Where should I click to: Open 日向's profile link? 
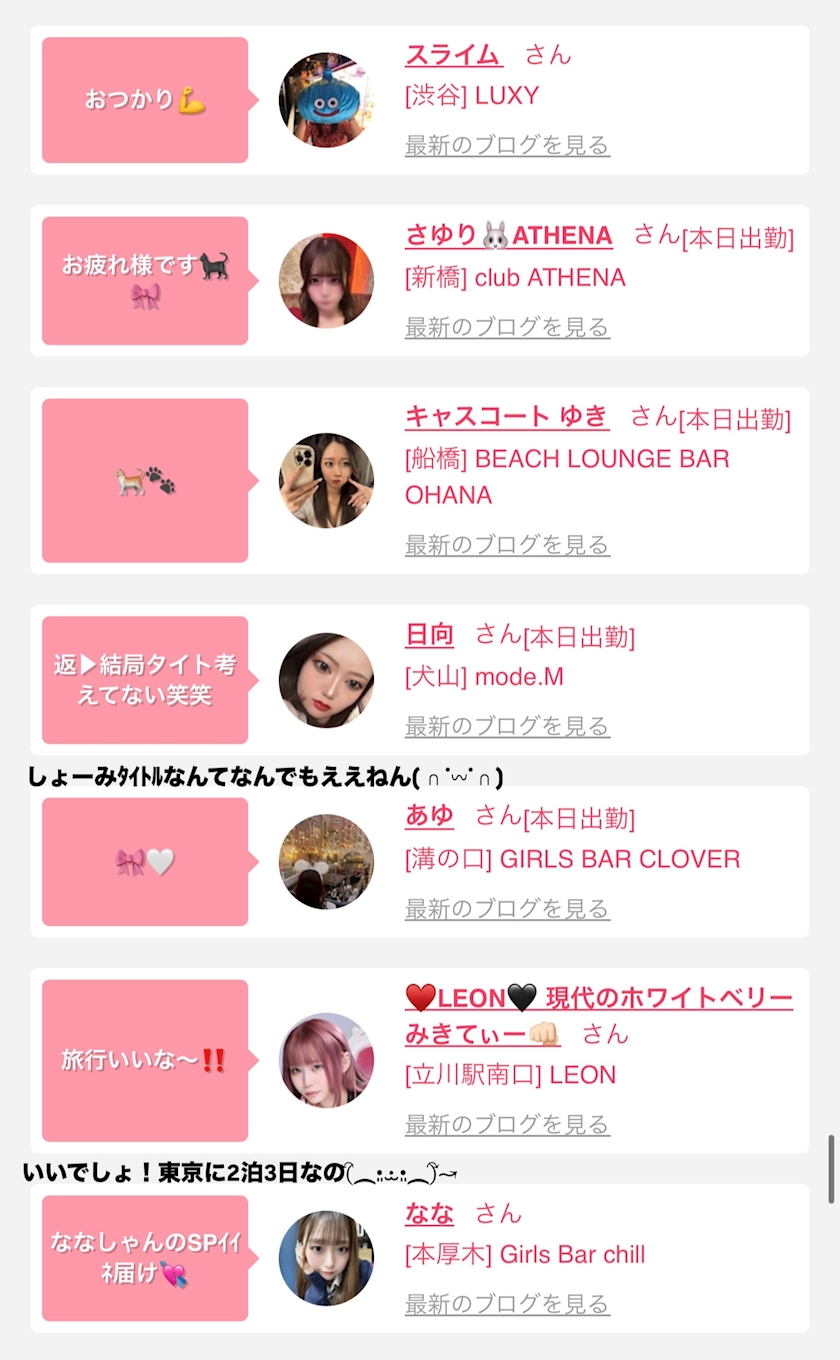click(x=430, y=635)
